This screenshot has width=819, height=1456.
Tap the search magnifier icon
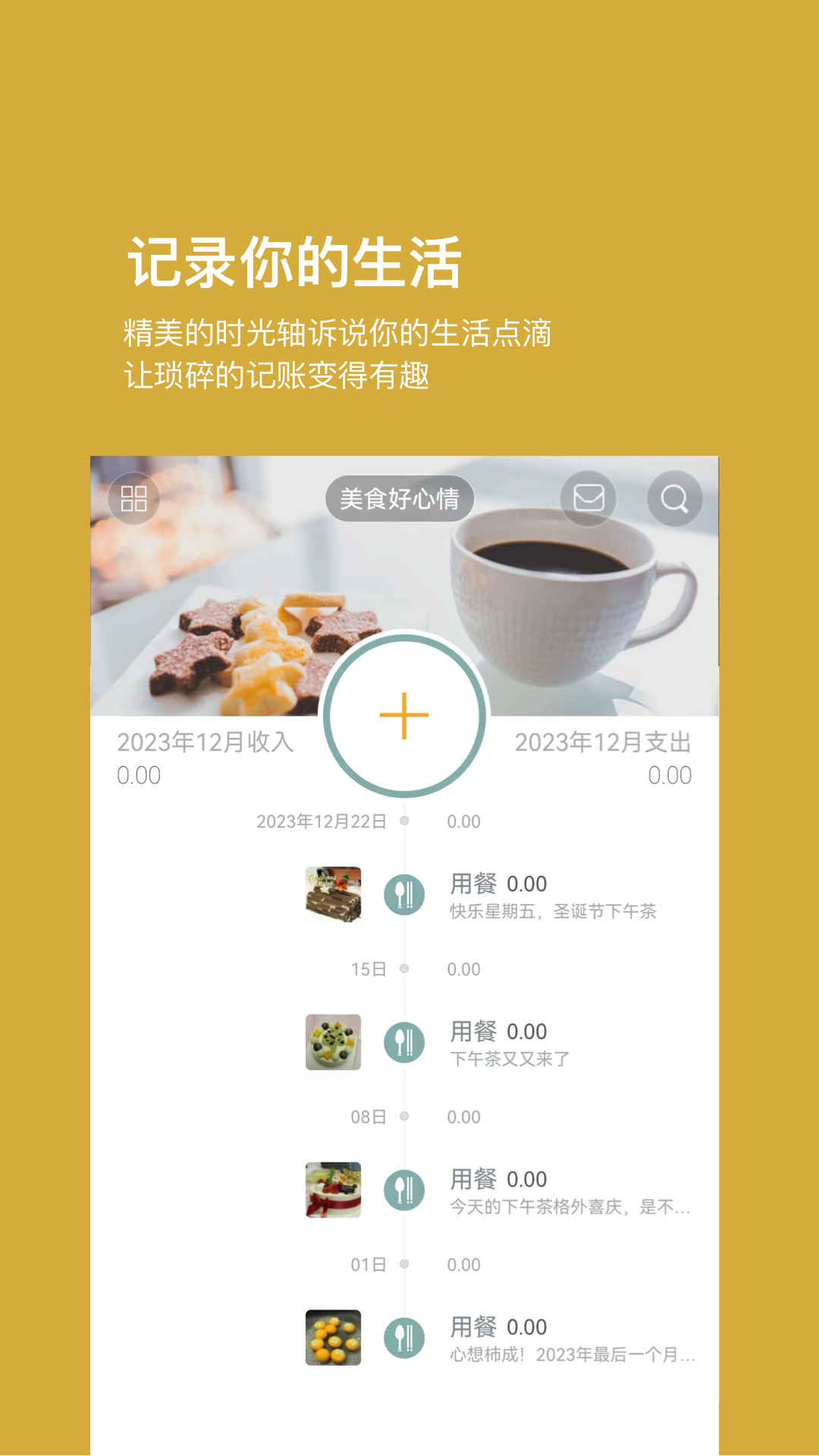[x=673, y=498]
